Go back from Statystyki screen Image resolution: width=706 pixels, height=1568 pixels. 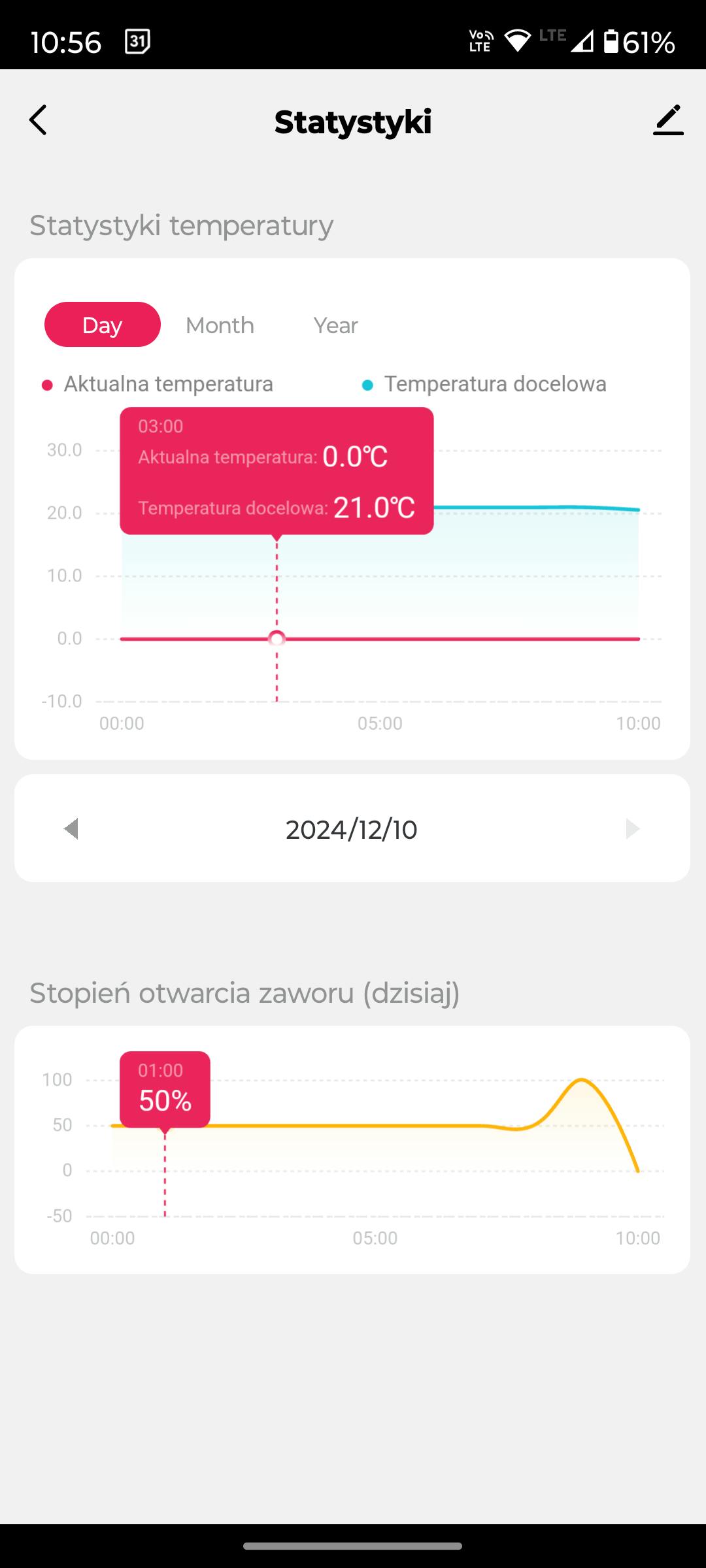[x=38, y=120]
